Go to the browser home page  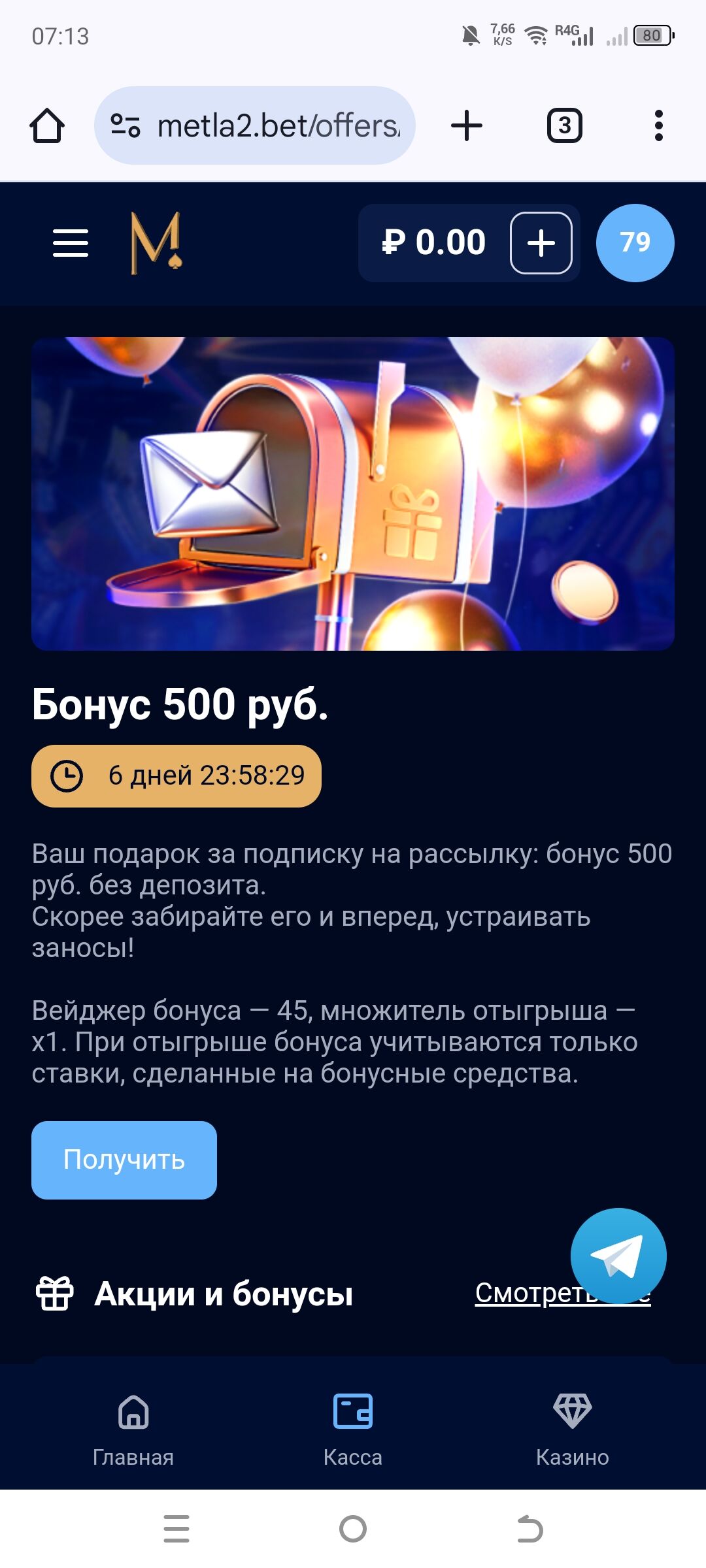click(47, 125)
